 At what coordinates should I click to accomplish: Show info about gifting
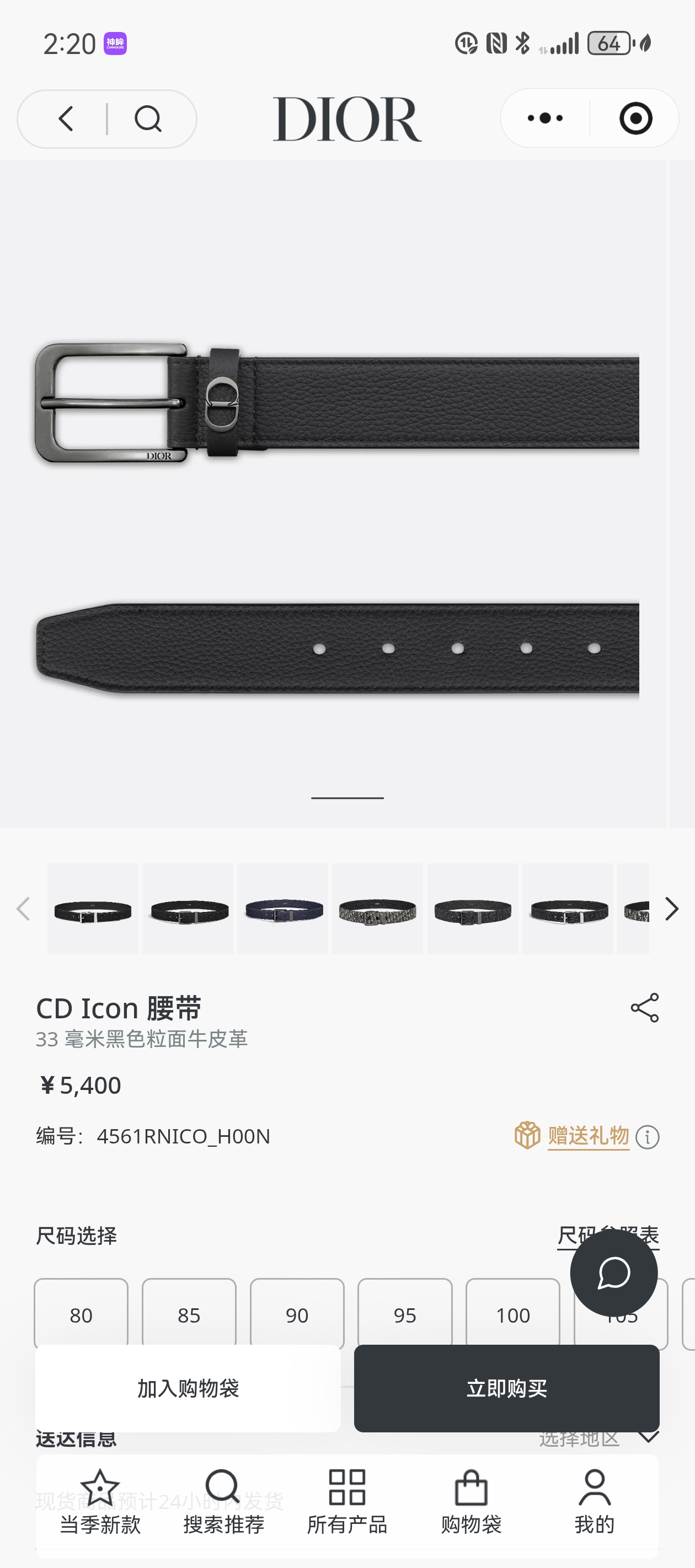click(647, 1137)
